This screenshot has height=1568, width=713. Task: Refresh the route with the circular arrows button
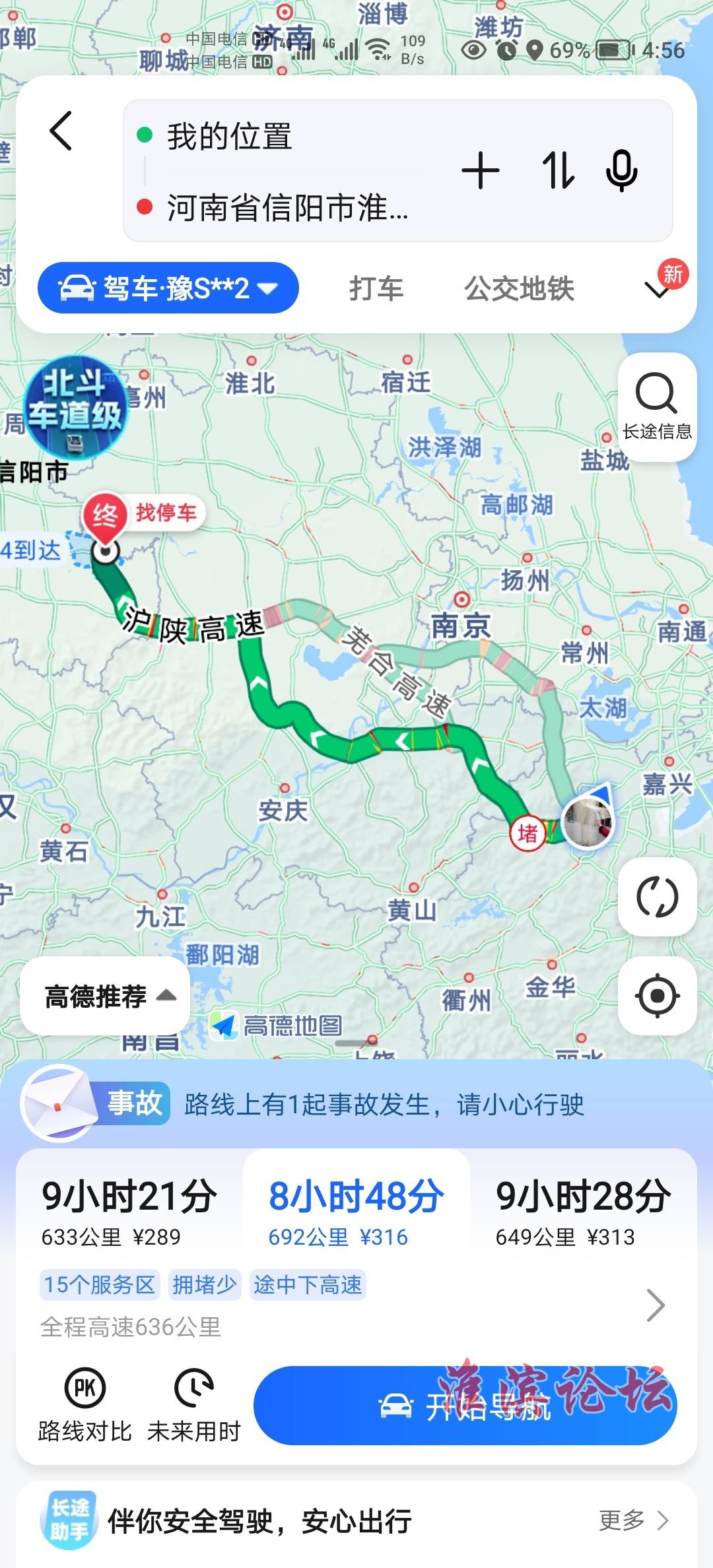click(657, 897)
